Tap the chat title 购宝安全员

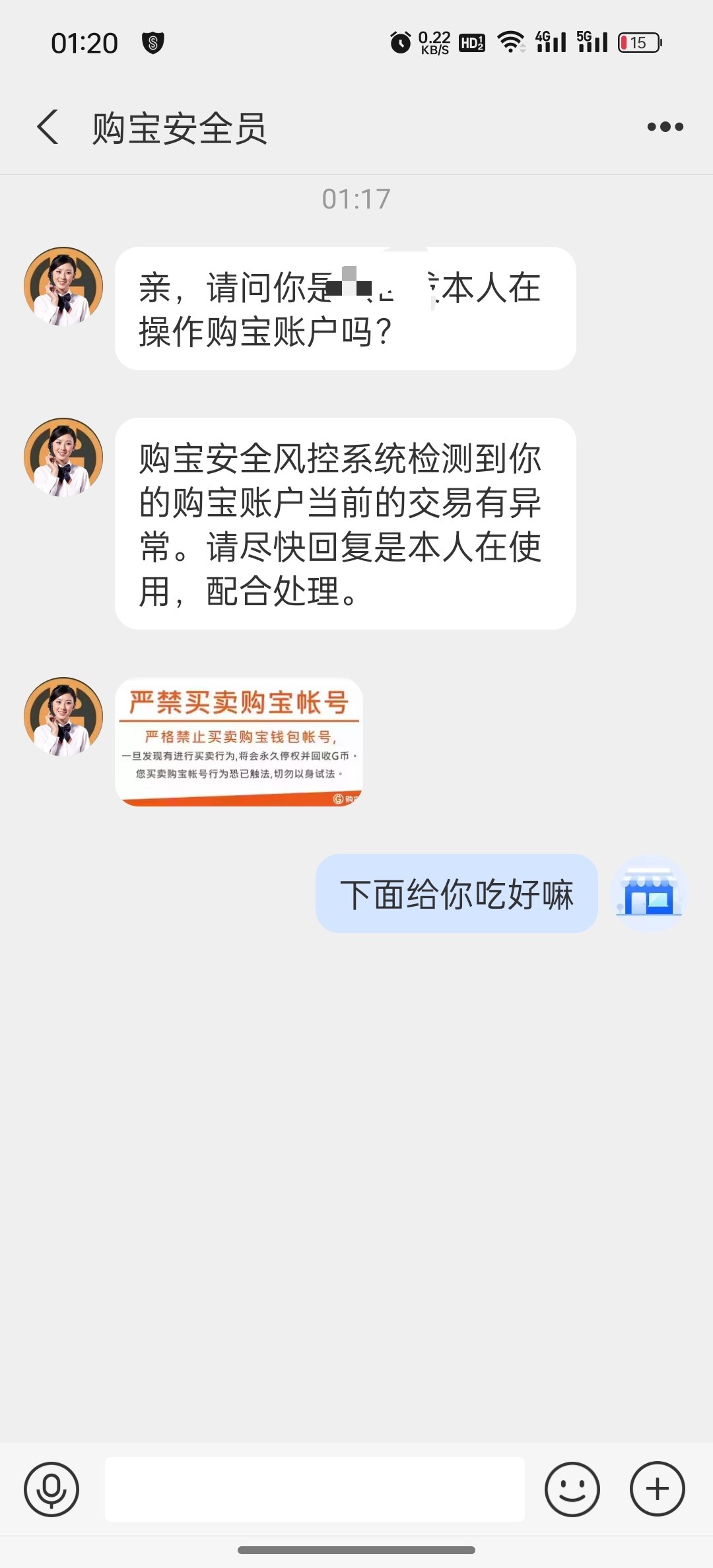click(x=180, y=127)
